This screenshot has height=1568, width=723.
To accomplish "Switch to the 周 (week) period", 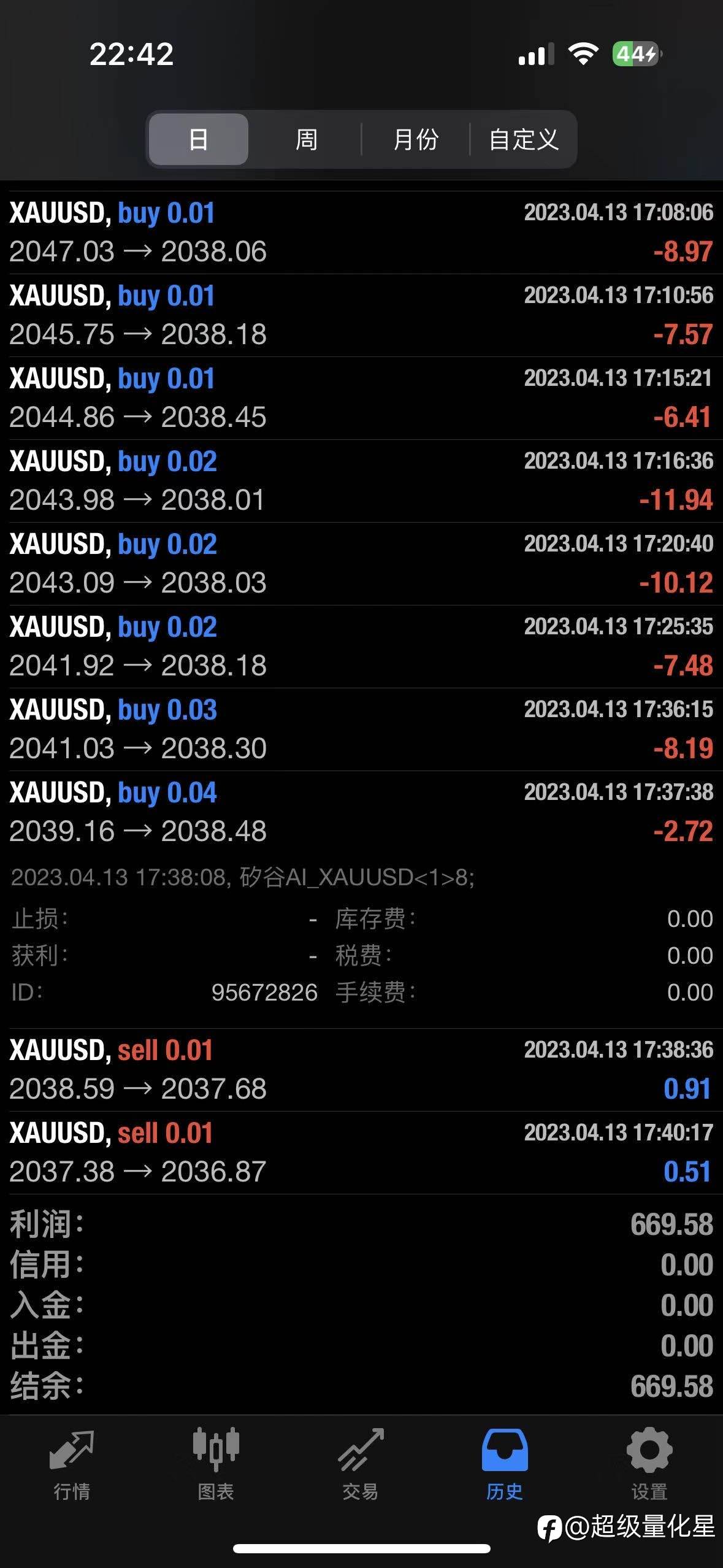I will pos(306,139).
